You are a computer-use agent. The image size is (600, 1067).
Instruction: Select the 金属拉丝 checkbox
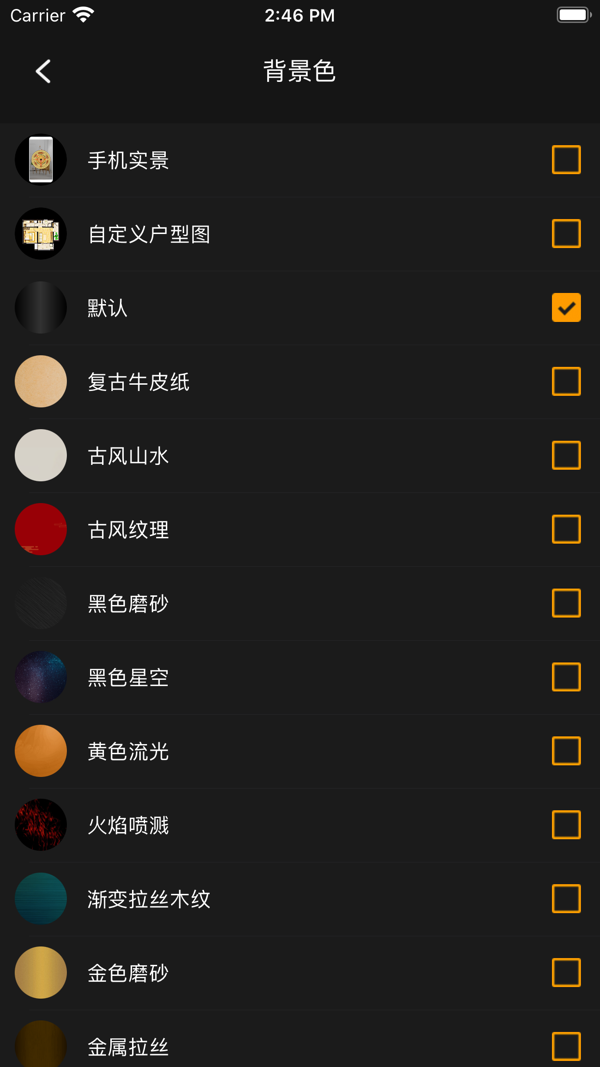pos(566,1046)
